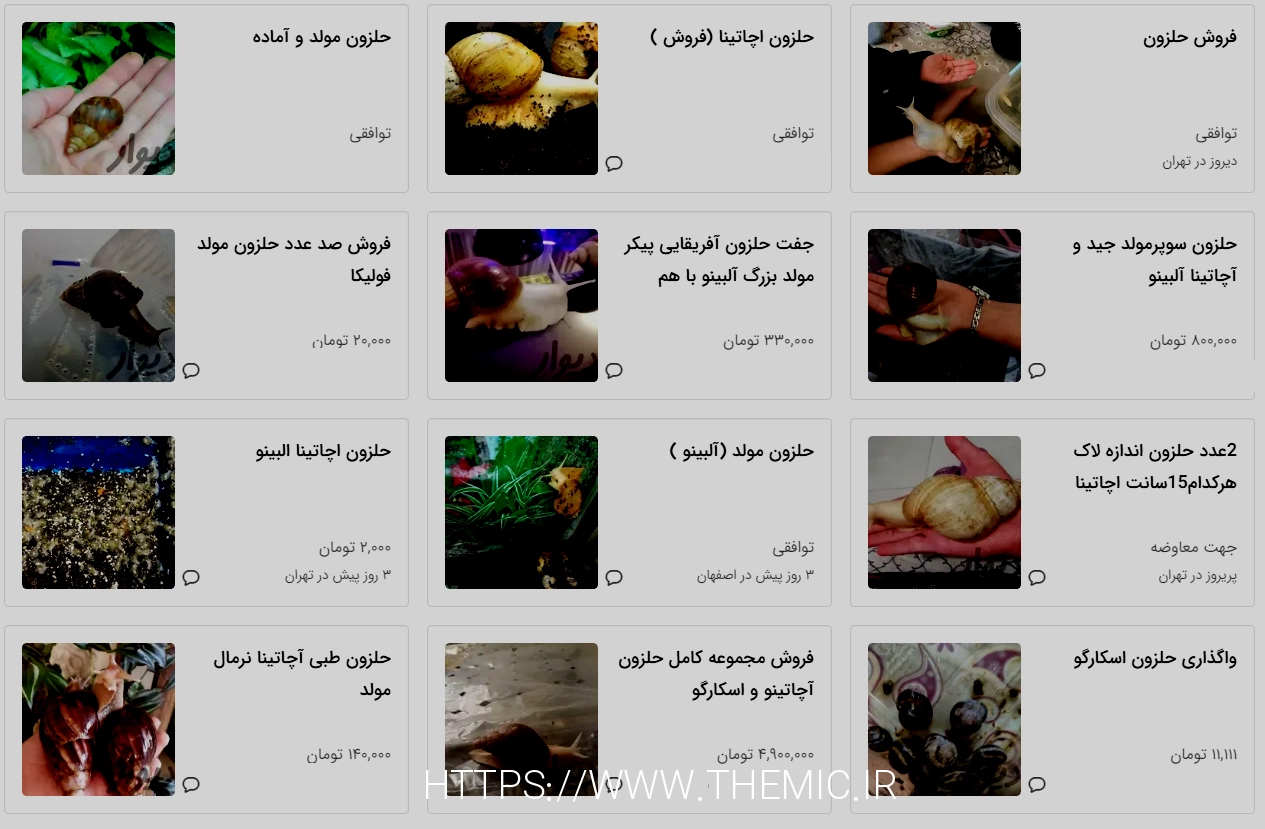Open 'حلزون مولد (آلبینو)' ad in Isfahan
Image resolution: width=1265 pixels, height=829 pixels.
pos(741,452)
